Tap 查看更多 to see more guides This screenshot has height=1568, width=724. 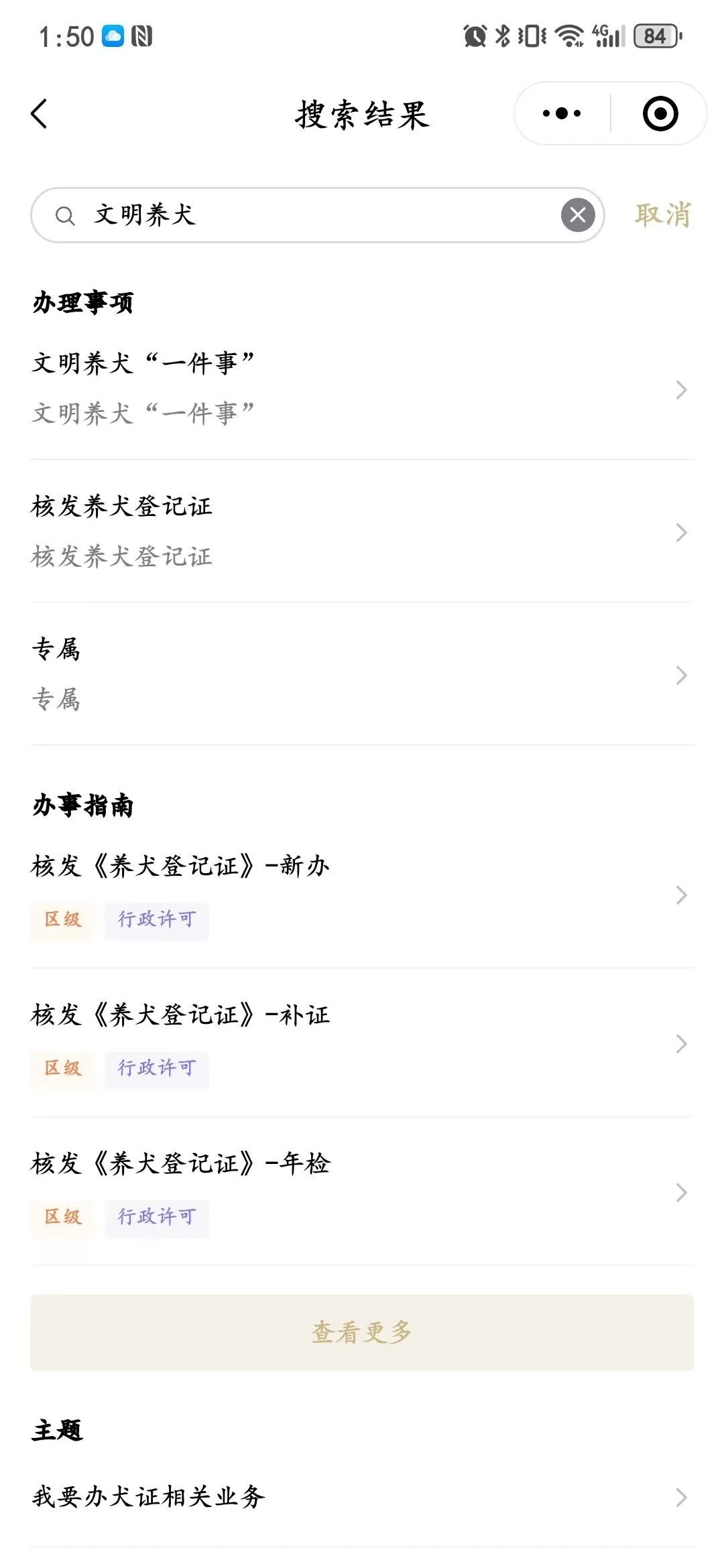click(362, 1333)
